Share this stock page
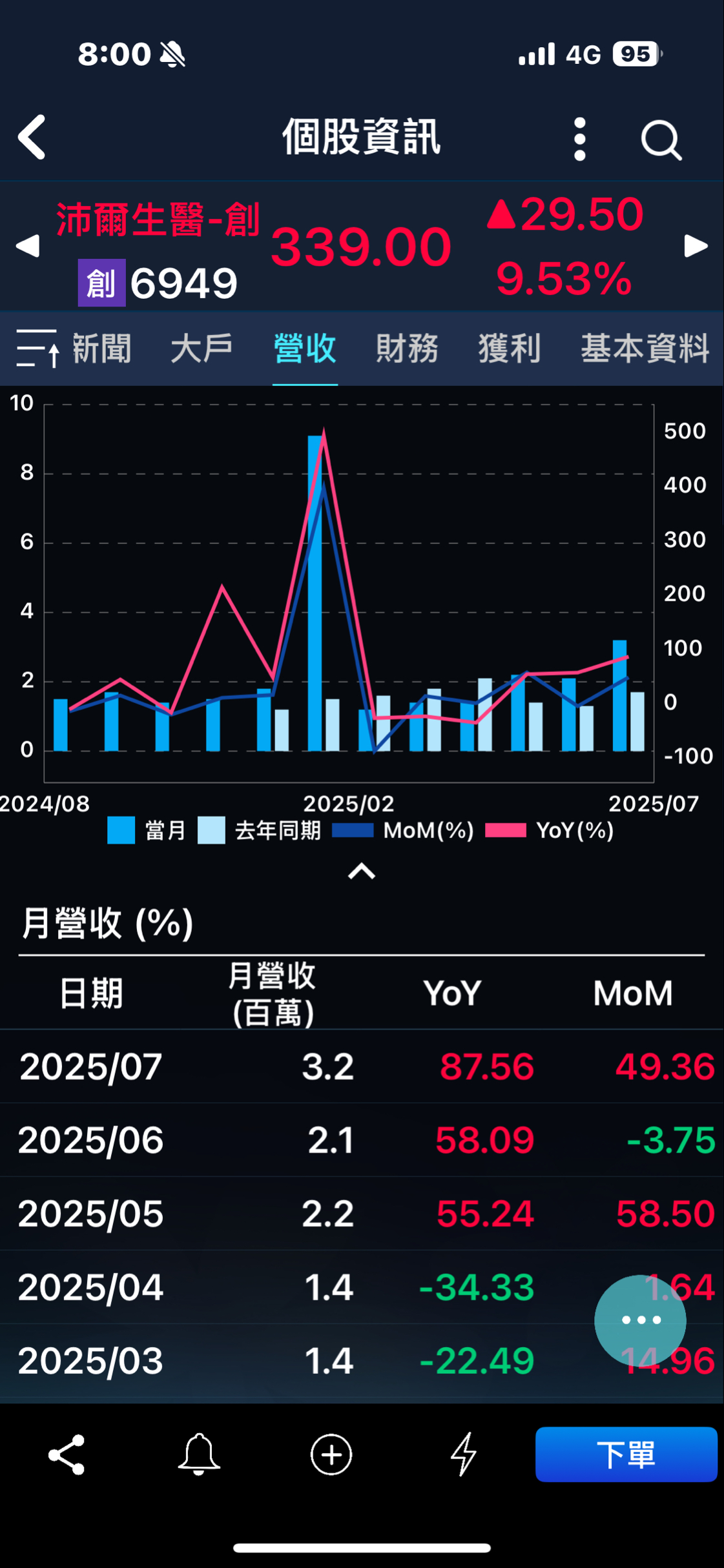 pos(67,1454)
